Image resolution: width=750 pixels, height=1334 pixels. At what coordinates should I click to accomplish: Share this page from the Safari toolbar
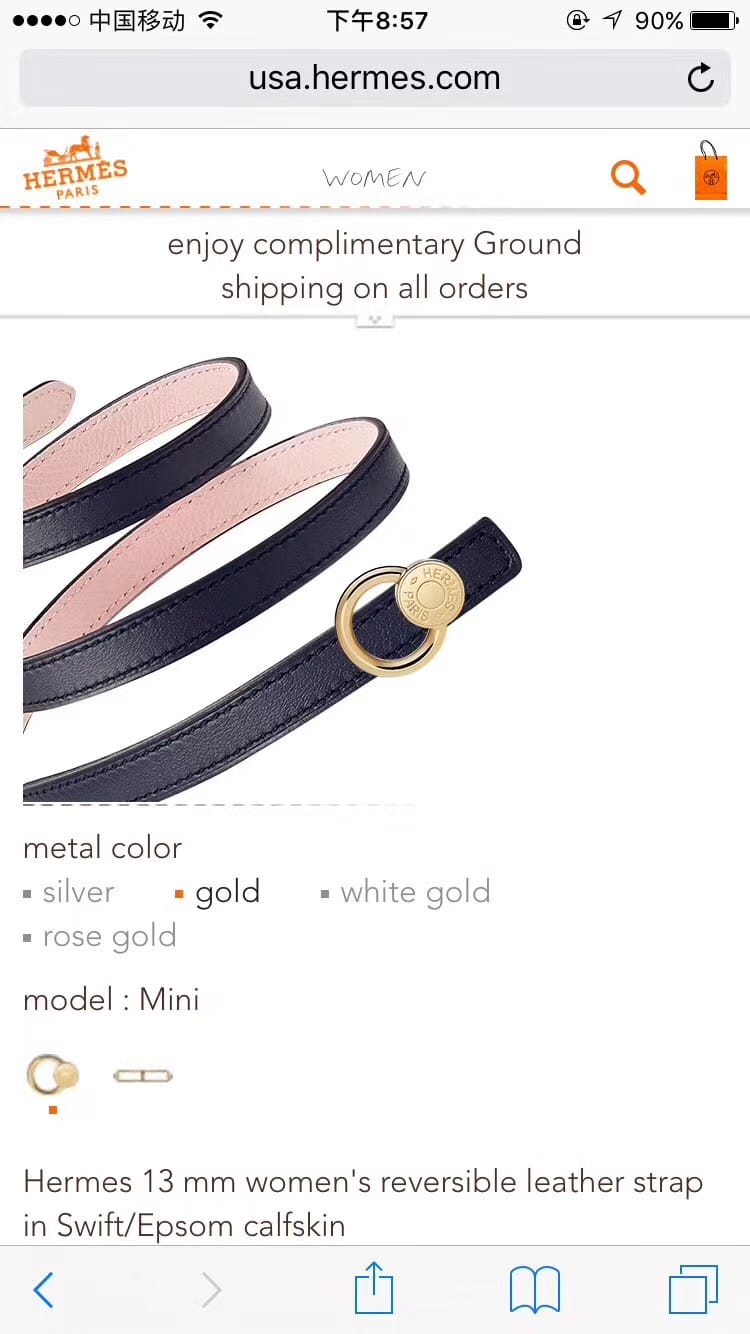pos(375,1288)
